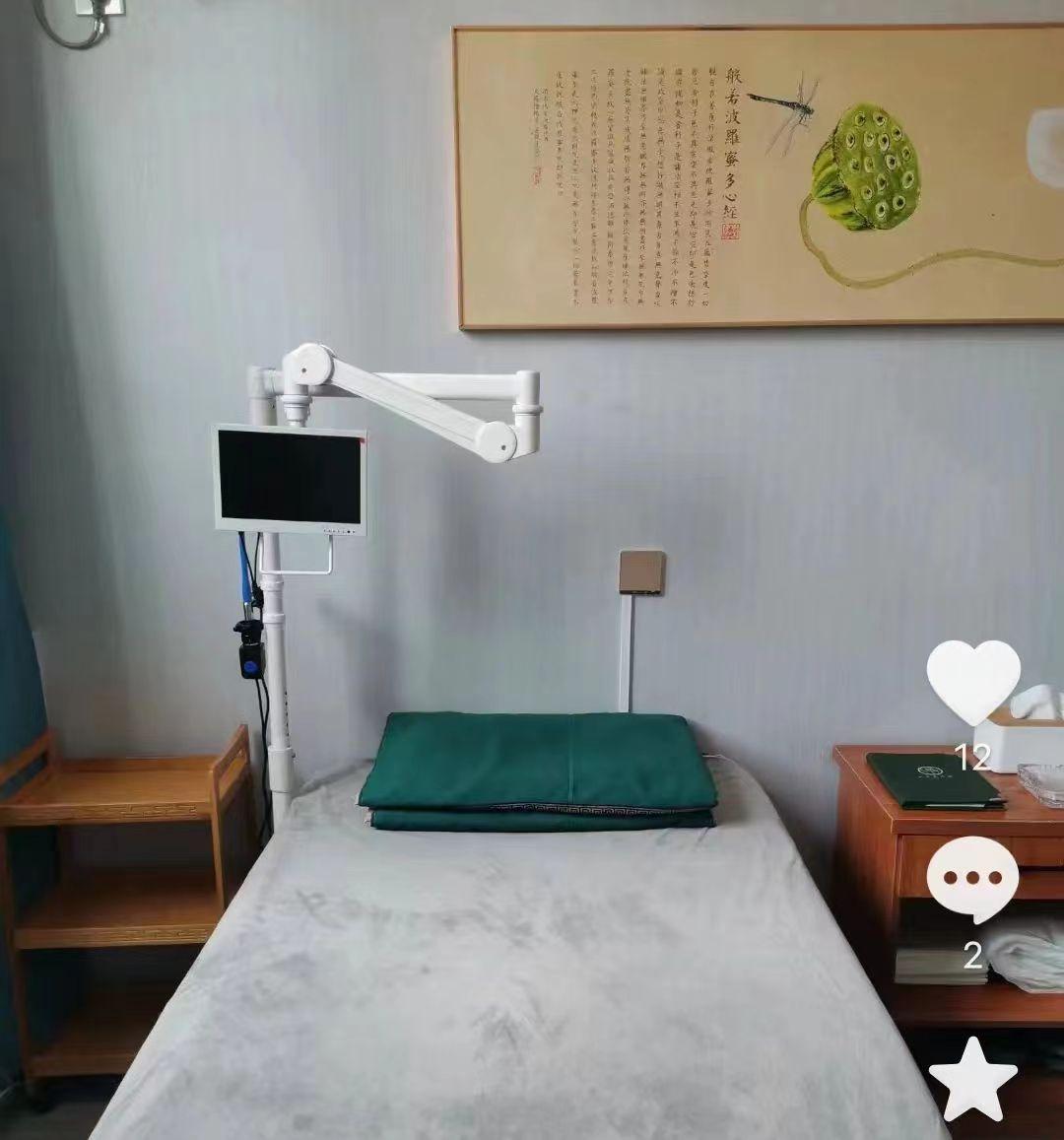
Task: Open the comments bubble
Action: click(x=972, y=877)
